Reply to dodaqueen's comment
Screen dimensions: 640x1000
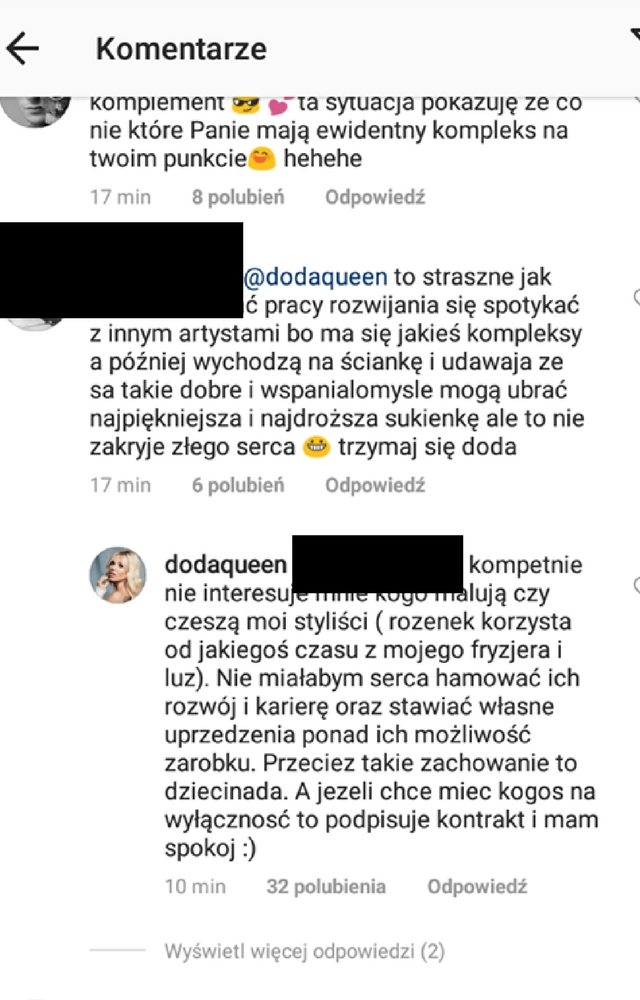477,886
